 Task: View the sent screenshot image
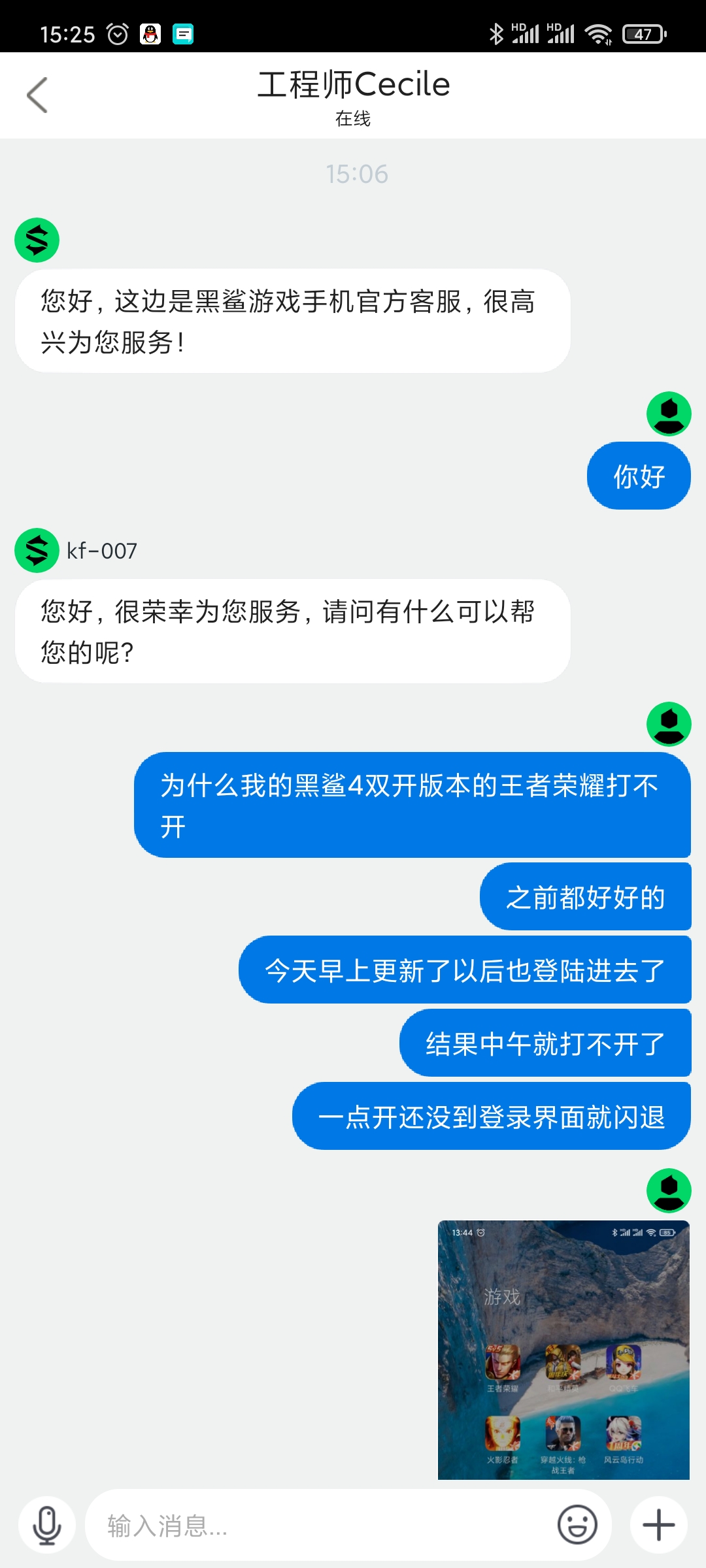[563, 1350]
